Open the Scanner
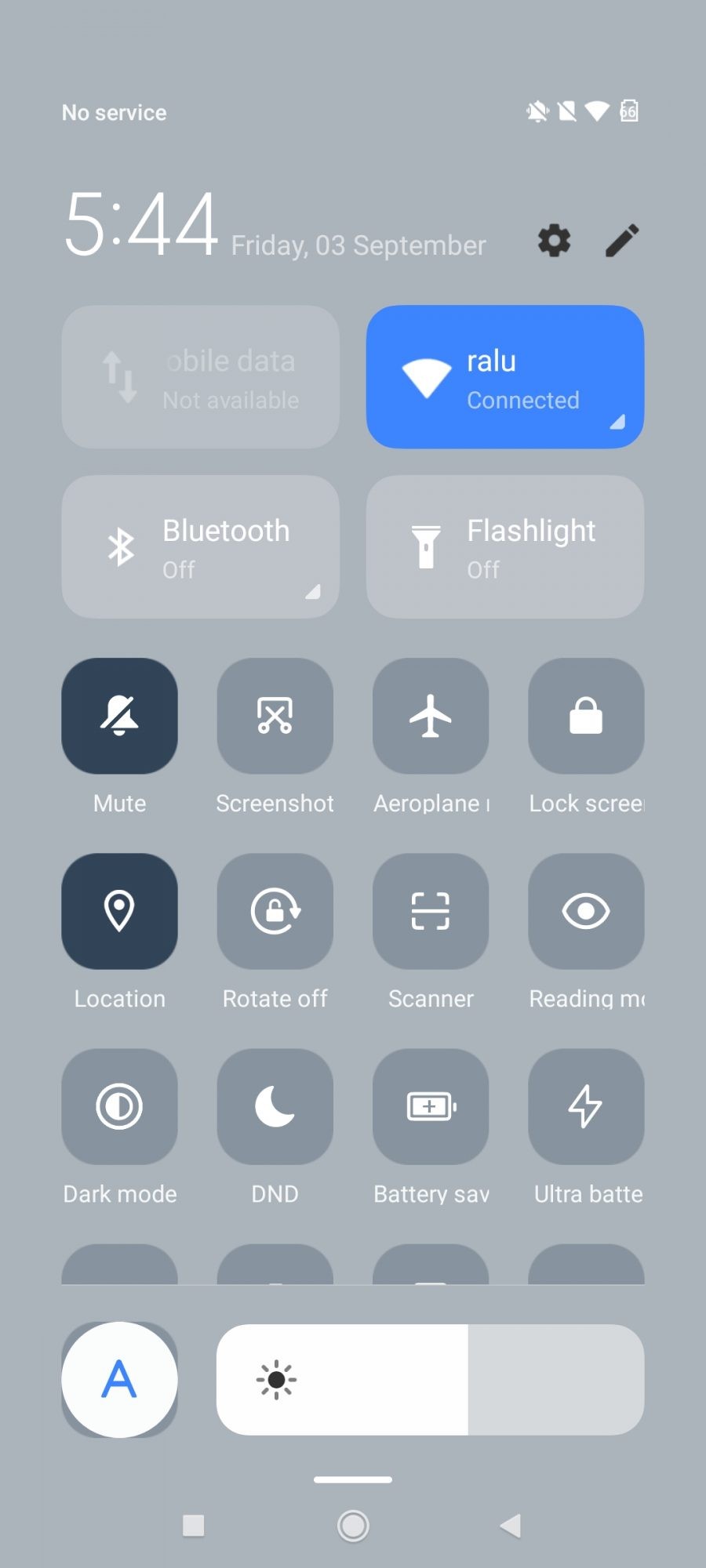706x1568 pixels. [x=430, y=911]
